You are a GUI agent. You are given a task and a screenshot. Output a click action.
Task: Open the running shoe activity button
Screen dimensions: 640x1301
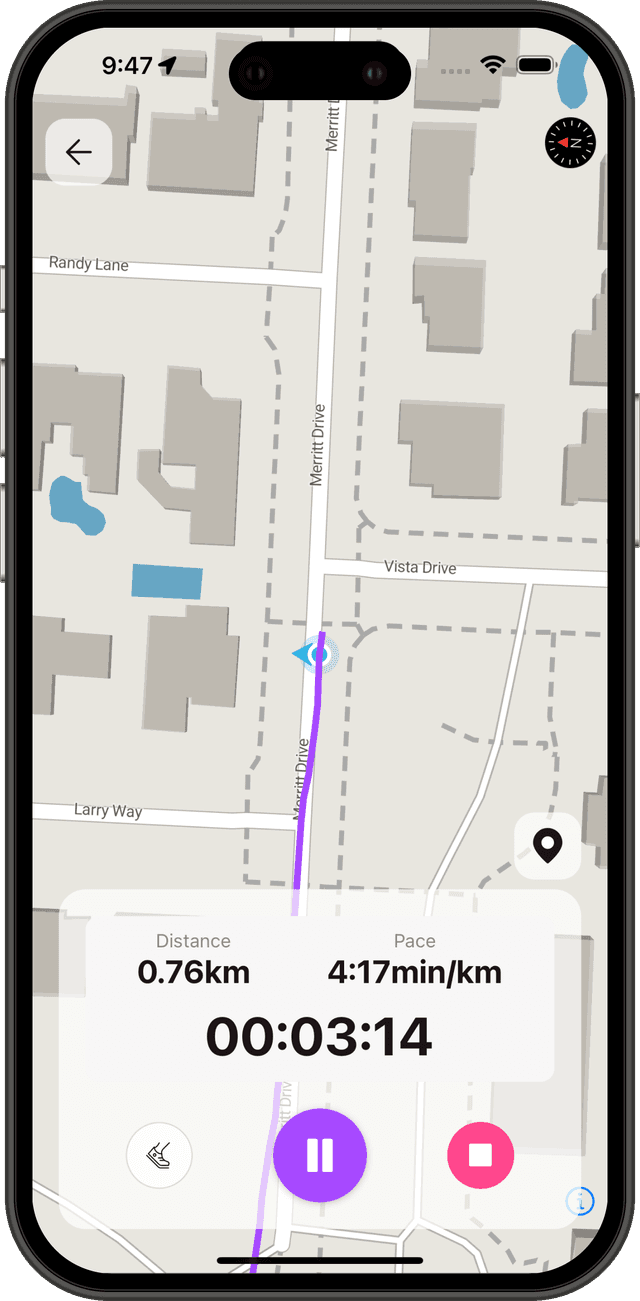(x=159, y=1155)
